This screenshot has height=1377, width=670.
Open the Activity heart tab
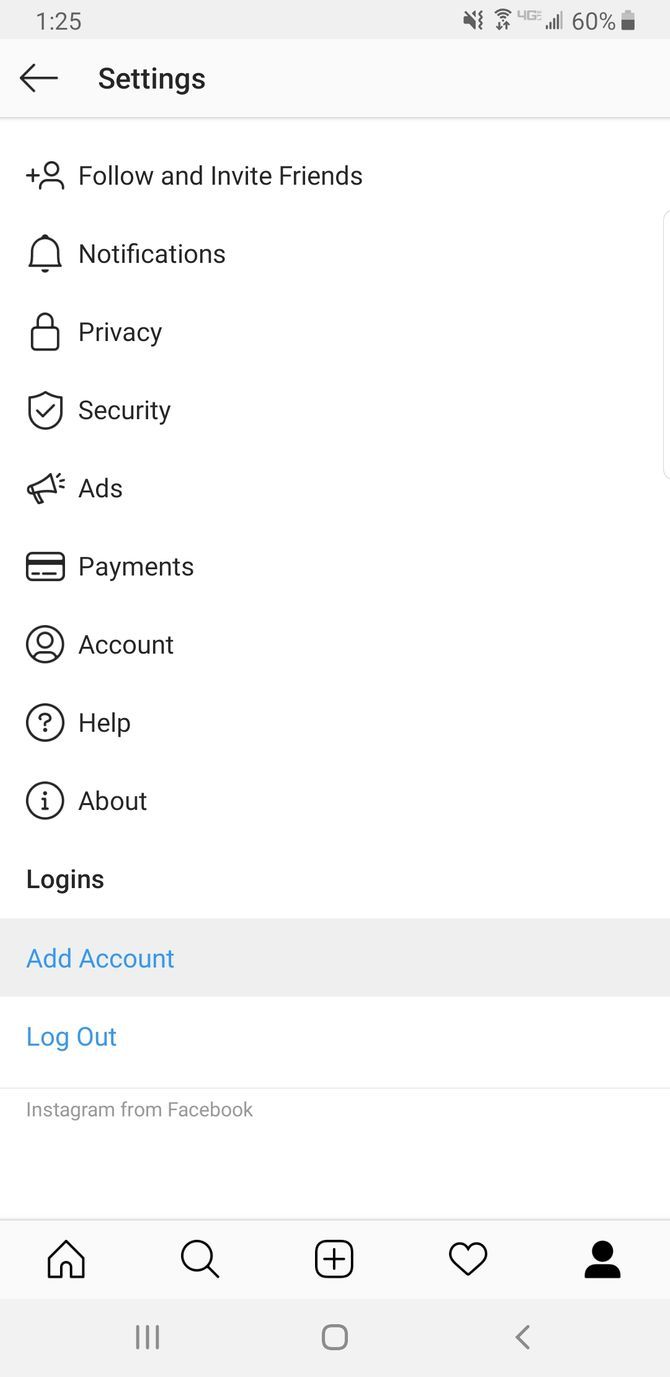click(468, 1259)
